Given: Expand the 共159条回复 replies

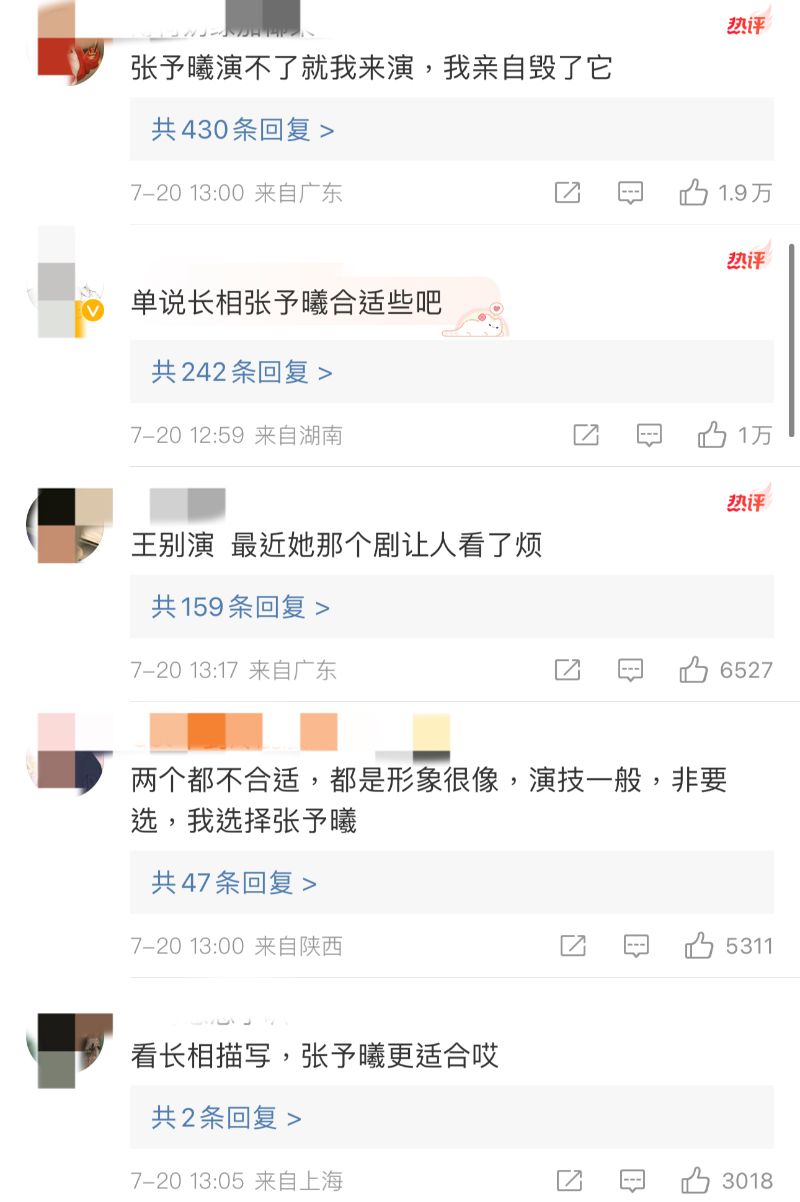Looking at the screenshot, I should (241, 607).
